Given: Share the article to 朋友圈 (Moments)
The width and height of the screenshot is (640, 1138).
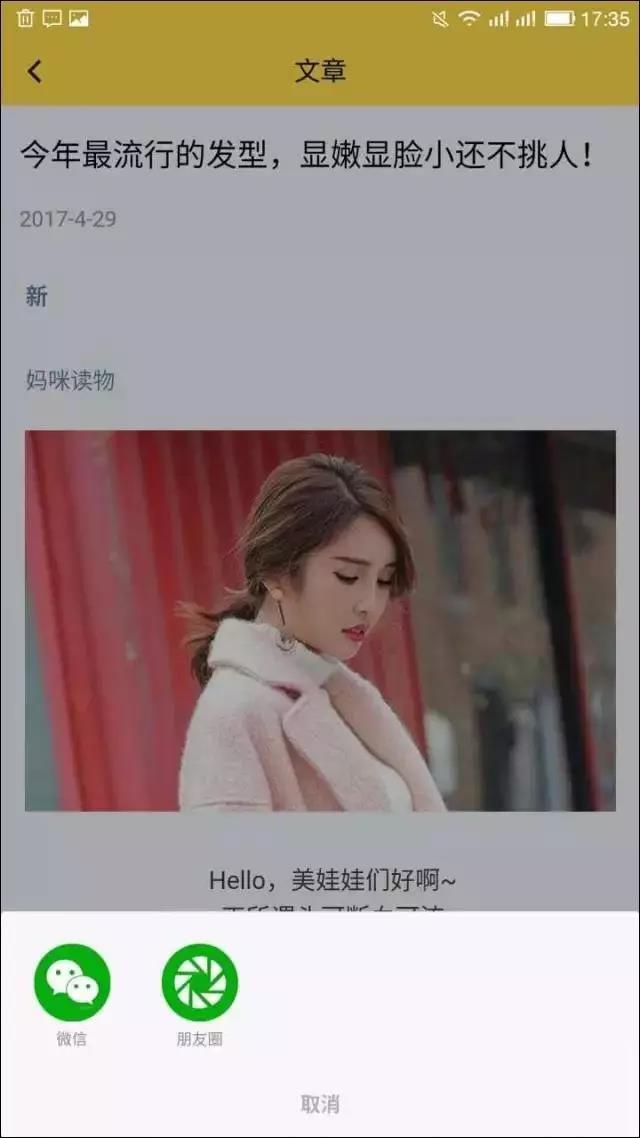Looking at the screenshot, I should 200,983.
